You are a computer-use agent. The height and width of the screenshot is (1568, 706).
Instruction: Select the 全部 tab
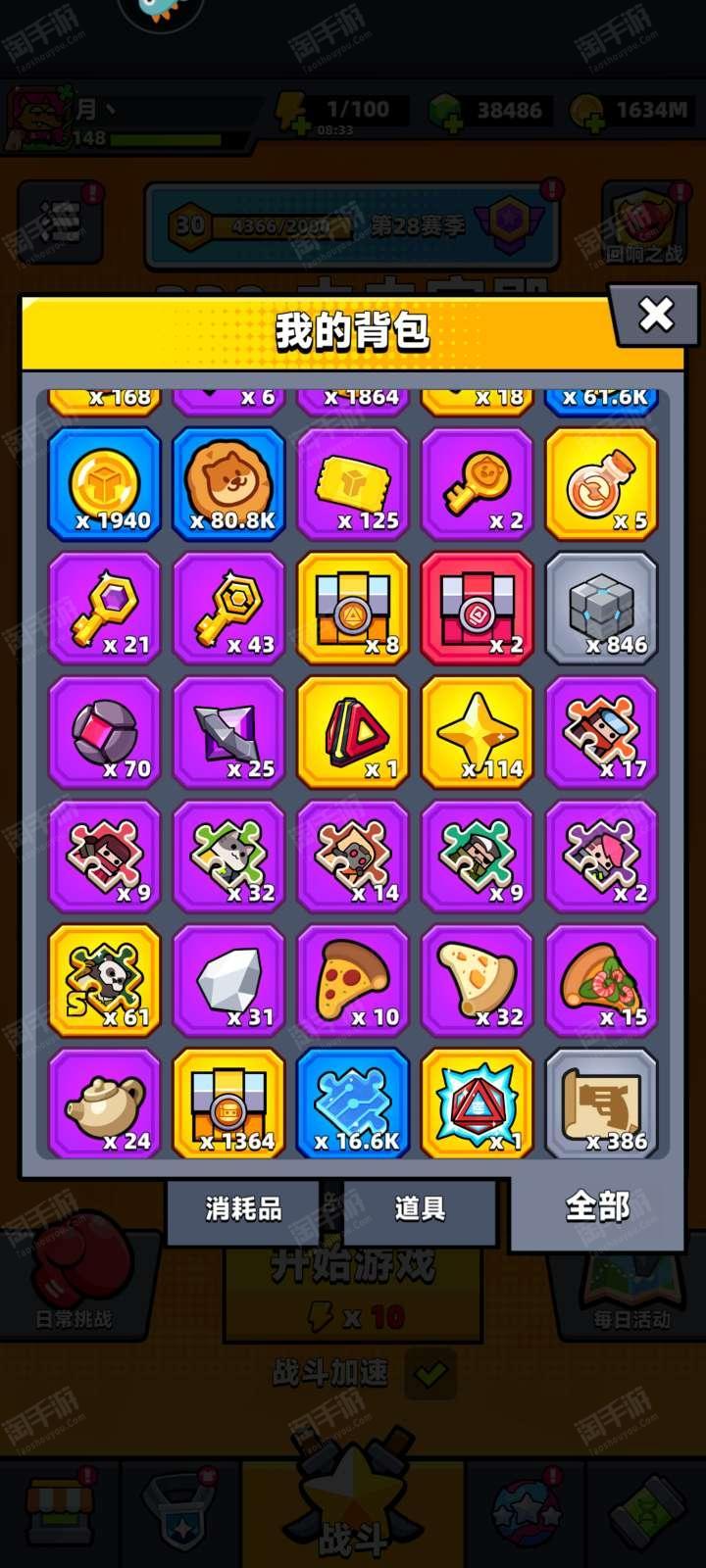pyautogui.click(x=596, y=1207)
